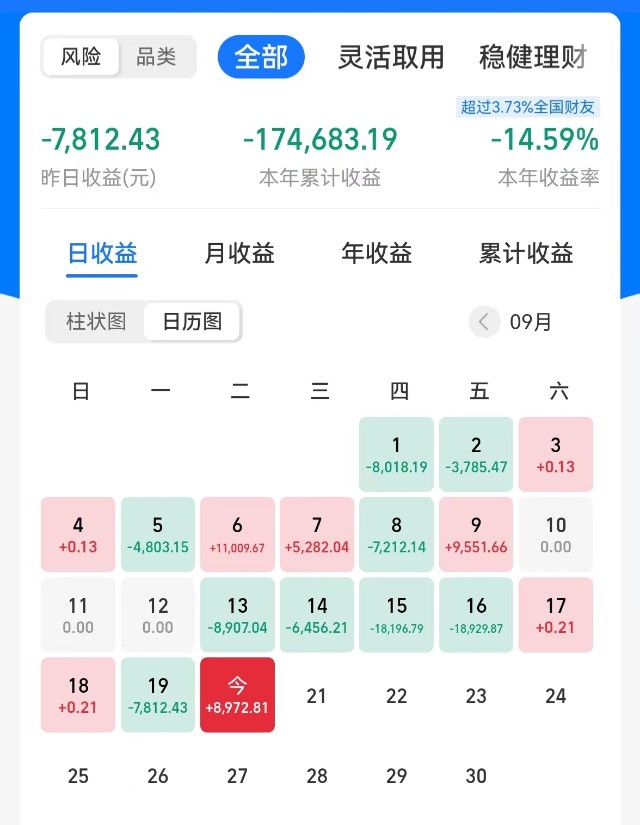Screen dimensions: 640x825
Task: Open day 19 with -7,812.43
Action: pos(158,695)
